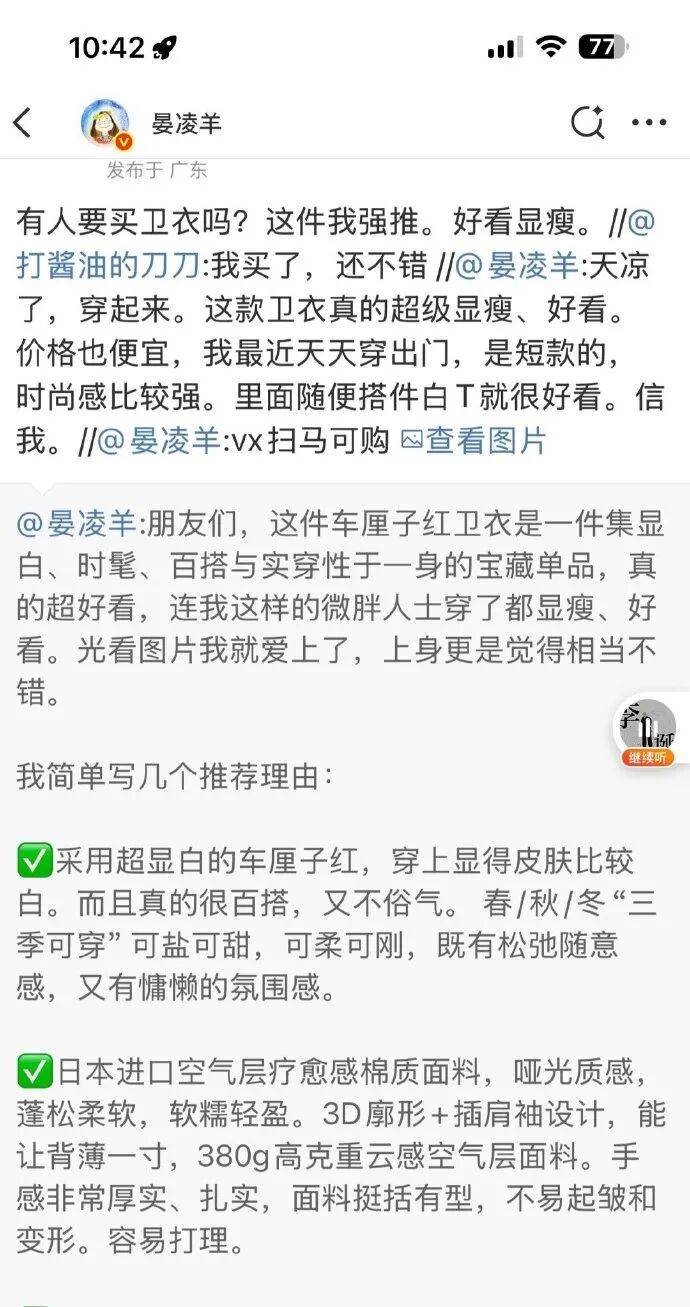Open the @晏凌羊 mention in the quoted post
Image resolution: width=690 pixels, height=1307 pixels.
pyautogui.click(x=80, y=523)
